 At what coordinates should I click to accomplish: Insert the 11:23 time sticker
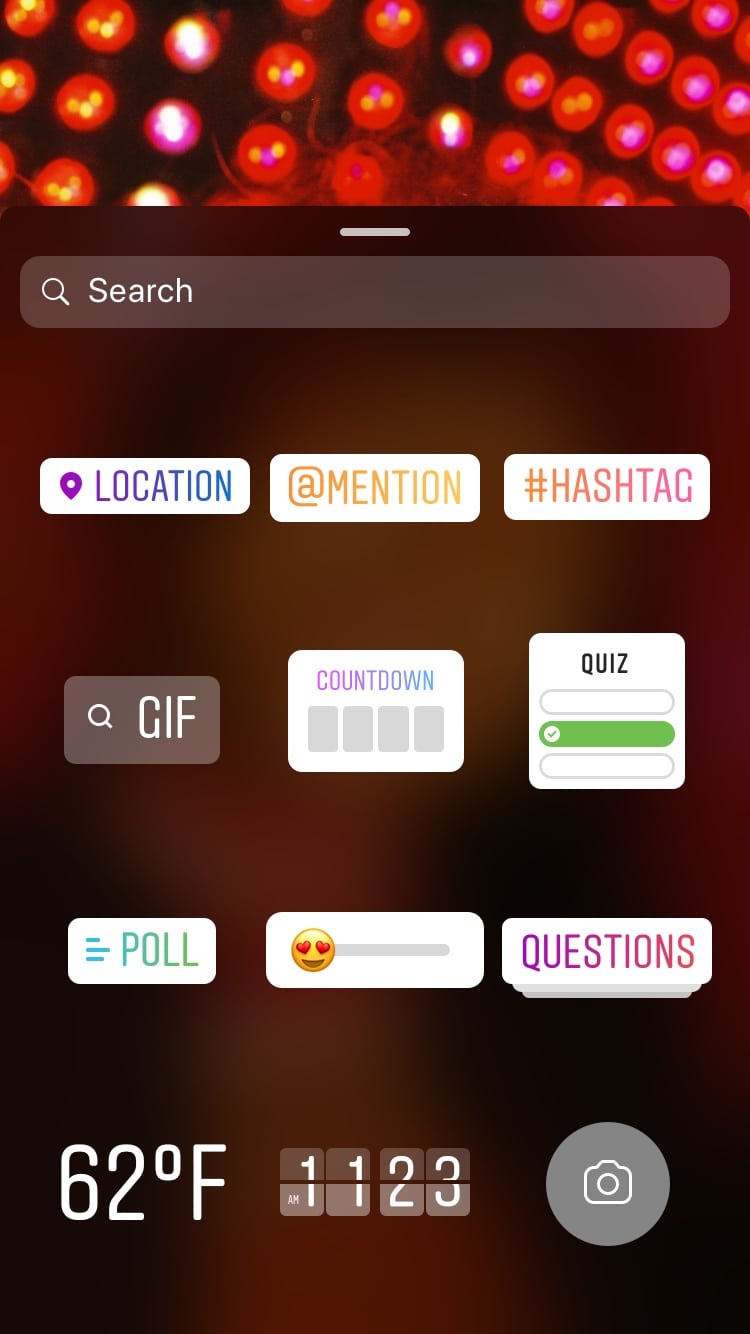coord(375,1181)
